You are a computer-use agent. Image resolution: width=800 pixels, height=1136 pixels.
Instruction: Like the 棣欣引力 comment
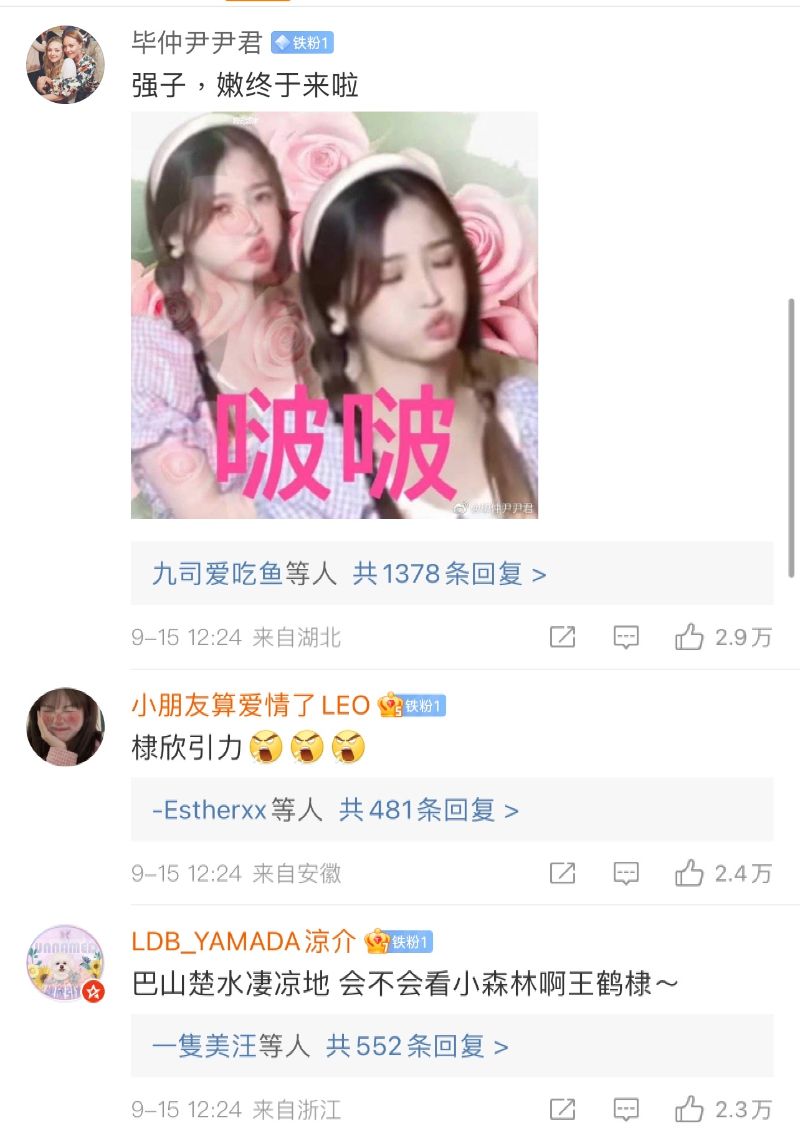pyautogui.click(x=690, y=873)
